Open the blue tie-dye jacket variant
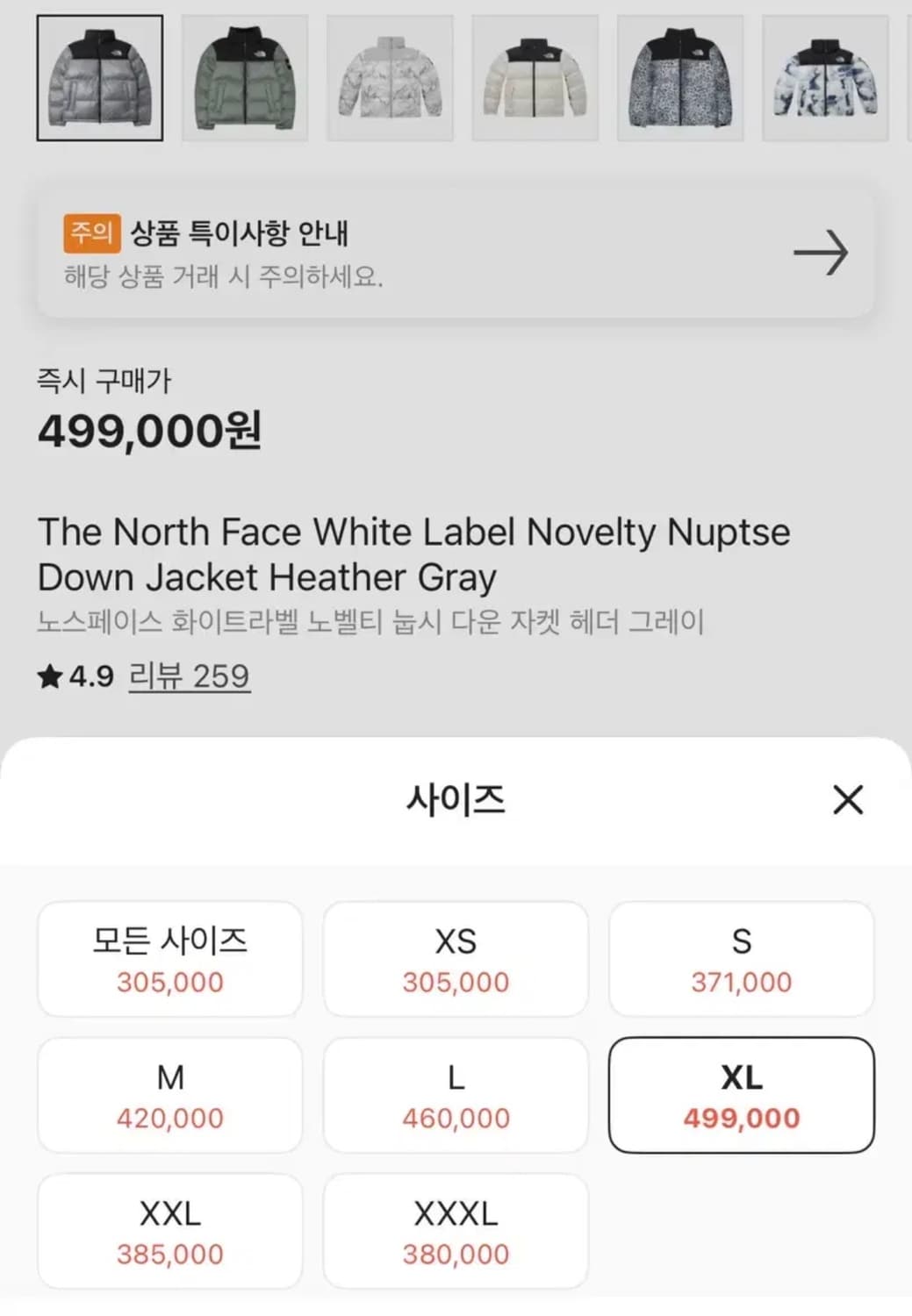Screen dimensions: 912x1316 click(x=822, y=76)
